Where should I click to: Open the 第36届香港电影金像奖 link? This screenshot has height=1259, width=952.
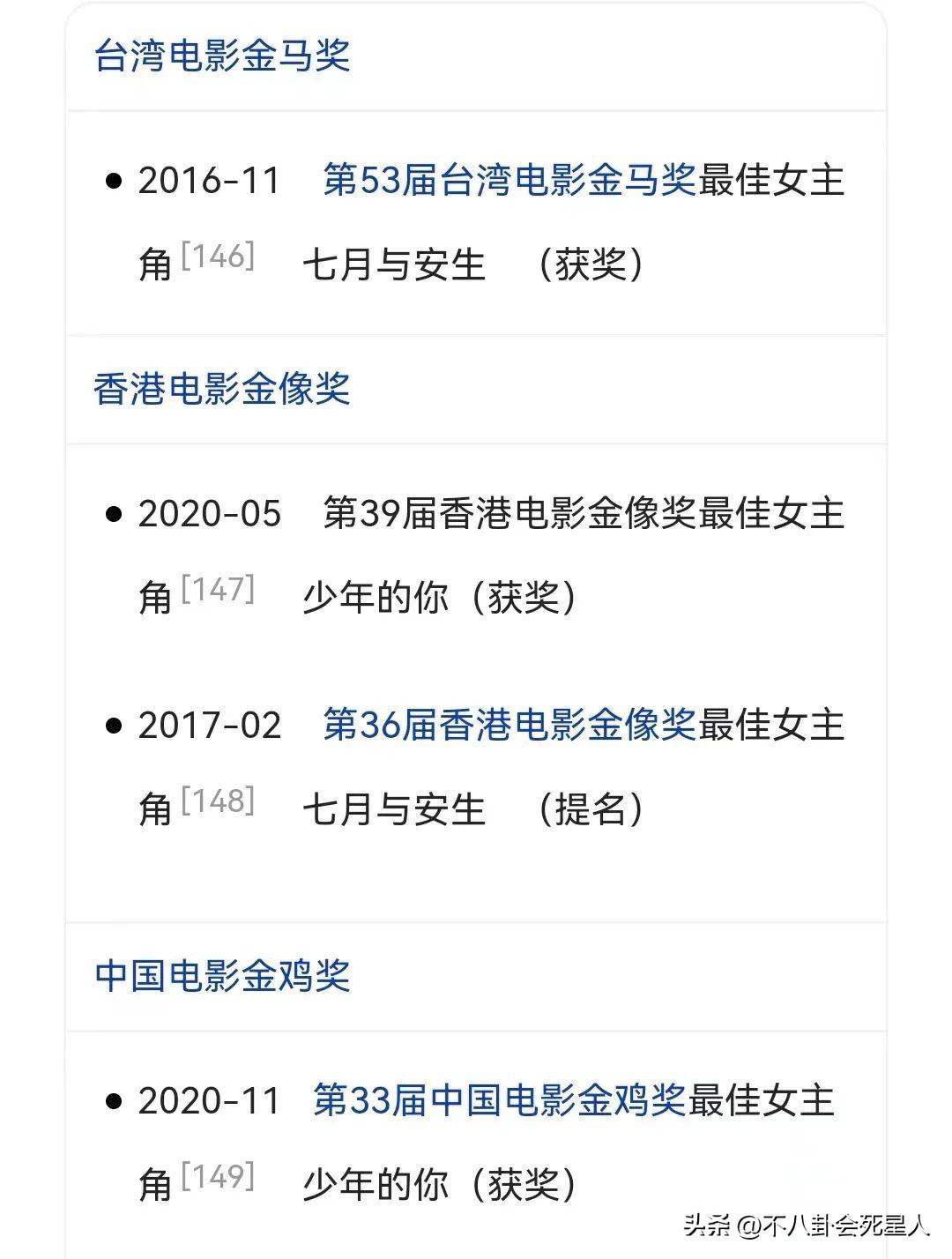point(509,726)
